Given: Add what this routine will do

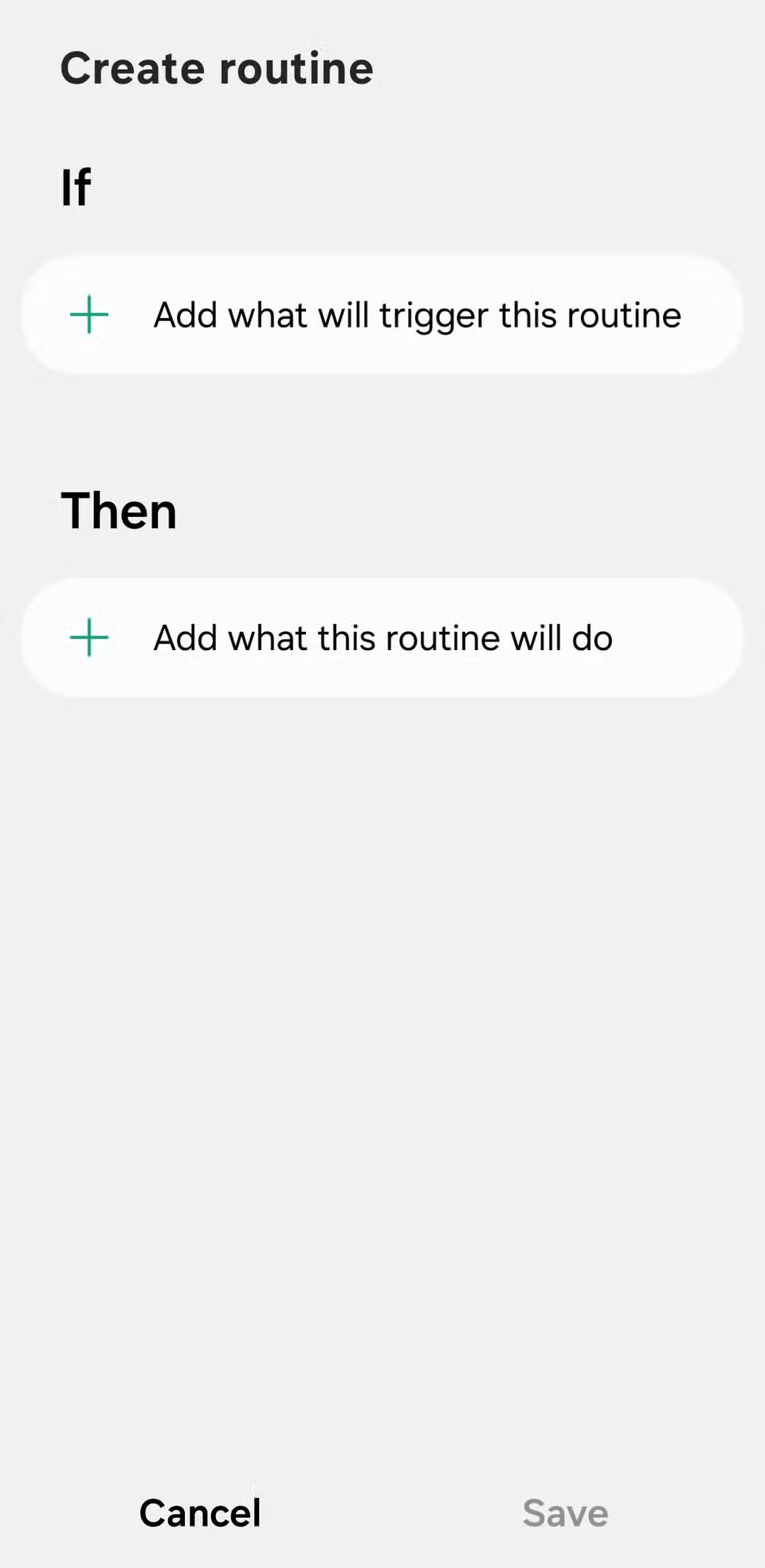Looking at the screenshot, I should click(382, 638).
